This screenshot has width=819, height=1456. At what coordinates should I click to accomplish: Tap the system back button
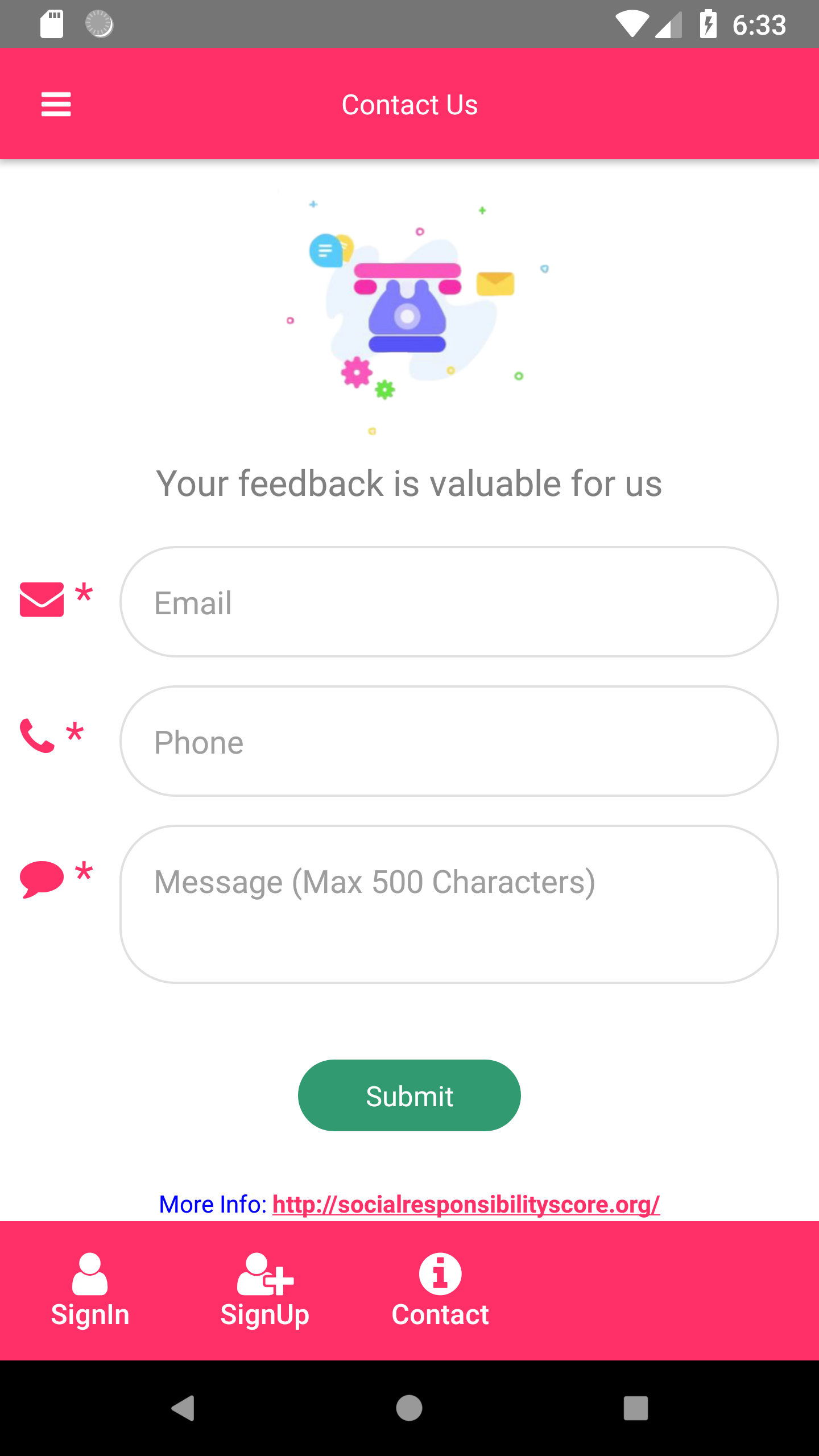183,1408
